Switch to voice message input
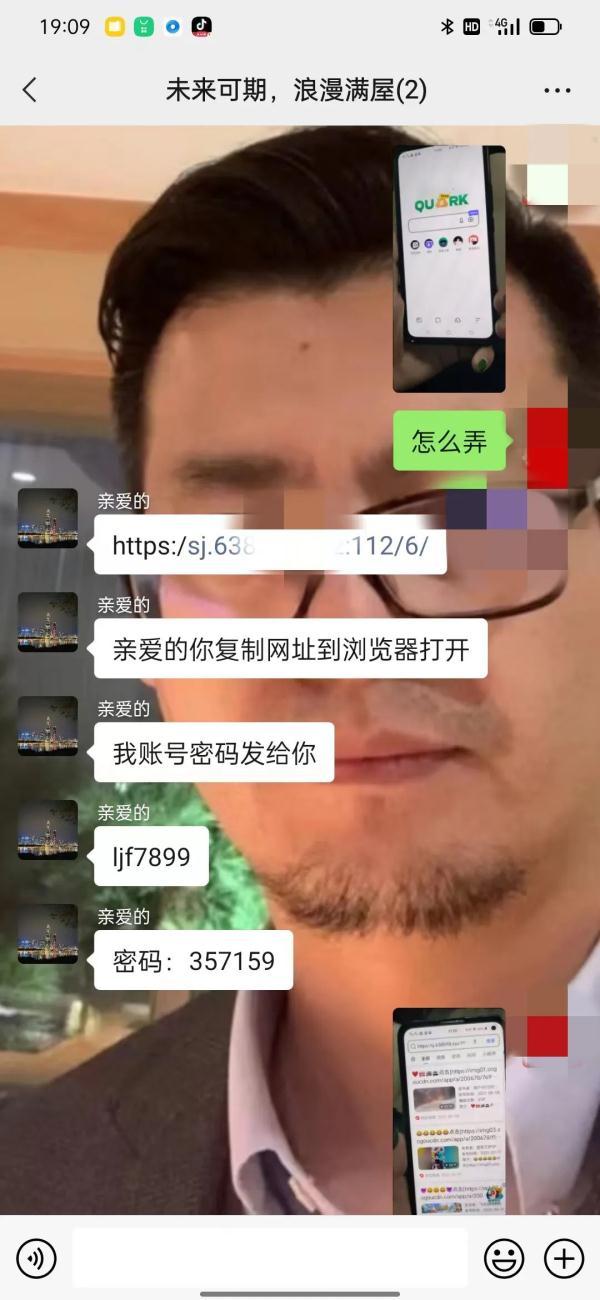Screen dimensions: 600x1300 tap(36, 1258)
